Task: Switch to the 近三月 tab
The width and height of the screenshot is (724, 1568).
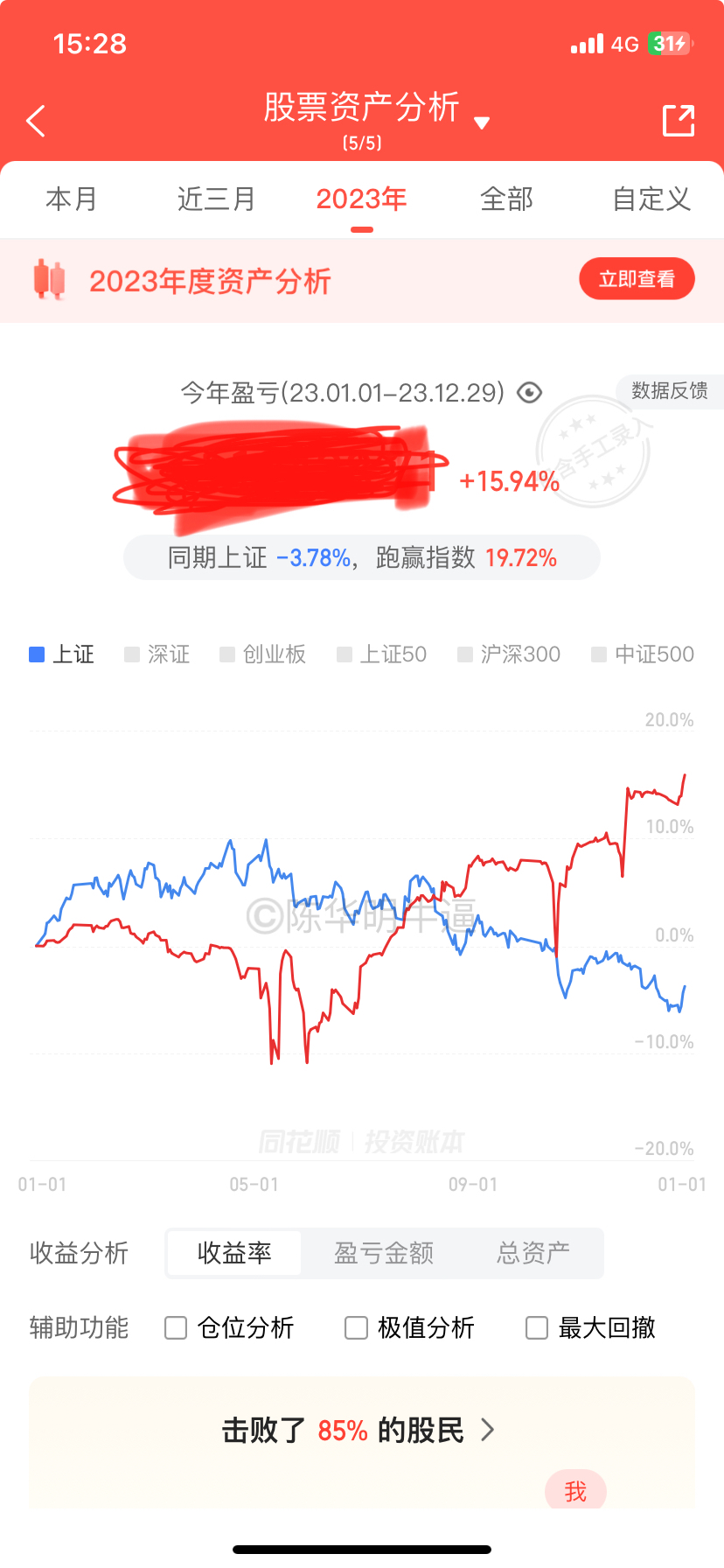Action: click(216, 199)
